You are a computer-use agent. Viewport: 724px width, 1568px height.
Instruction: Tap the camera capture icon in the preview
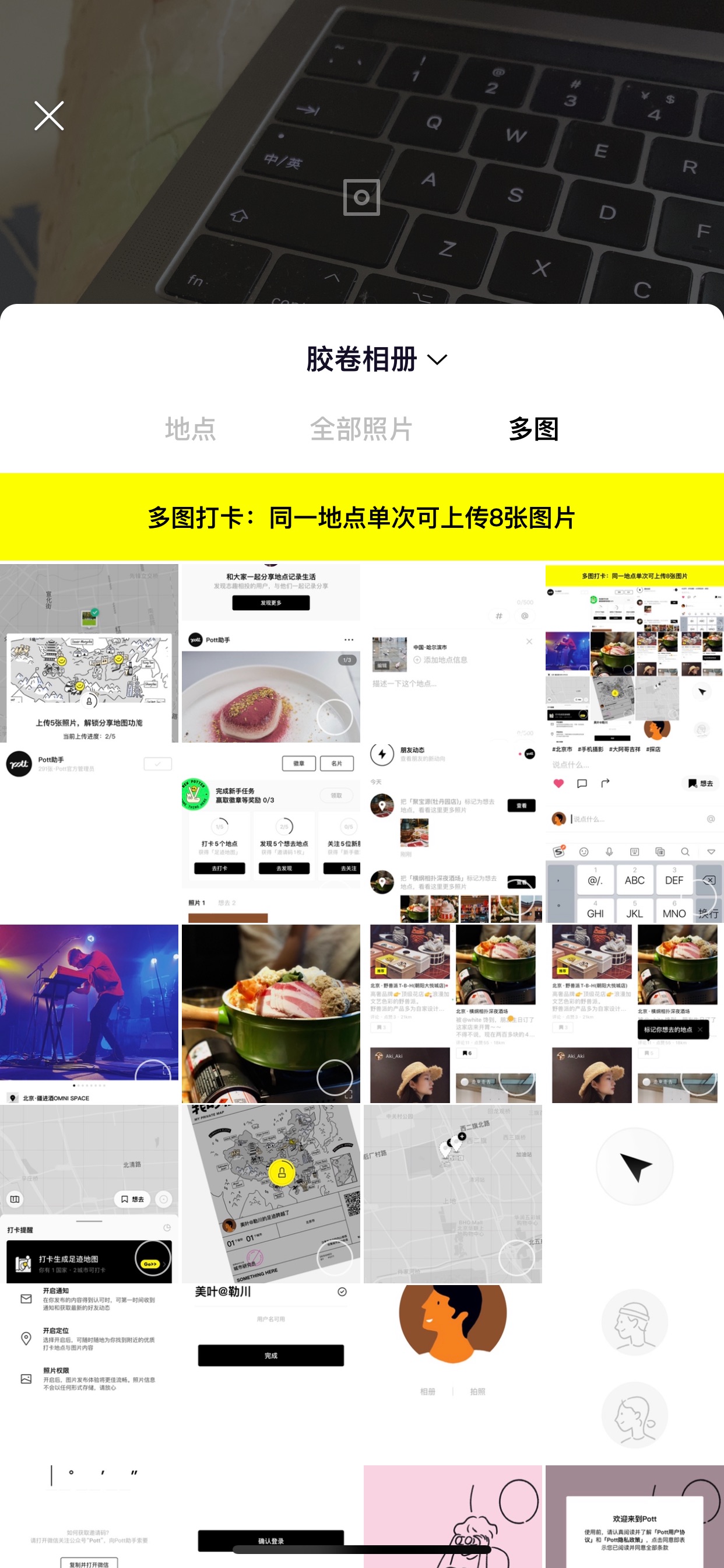point(361,197)
